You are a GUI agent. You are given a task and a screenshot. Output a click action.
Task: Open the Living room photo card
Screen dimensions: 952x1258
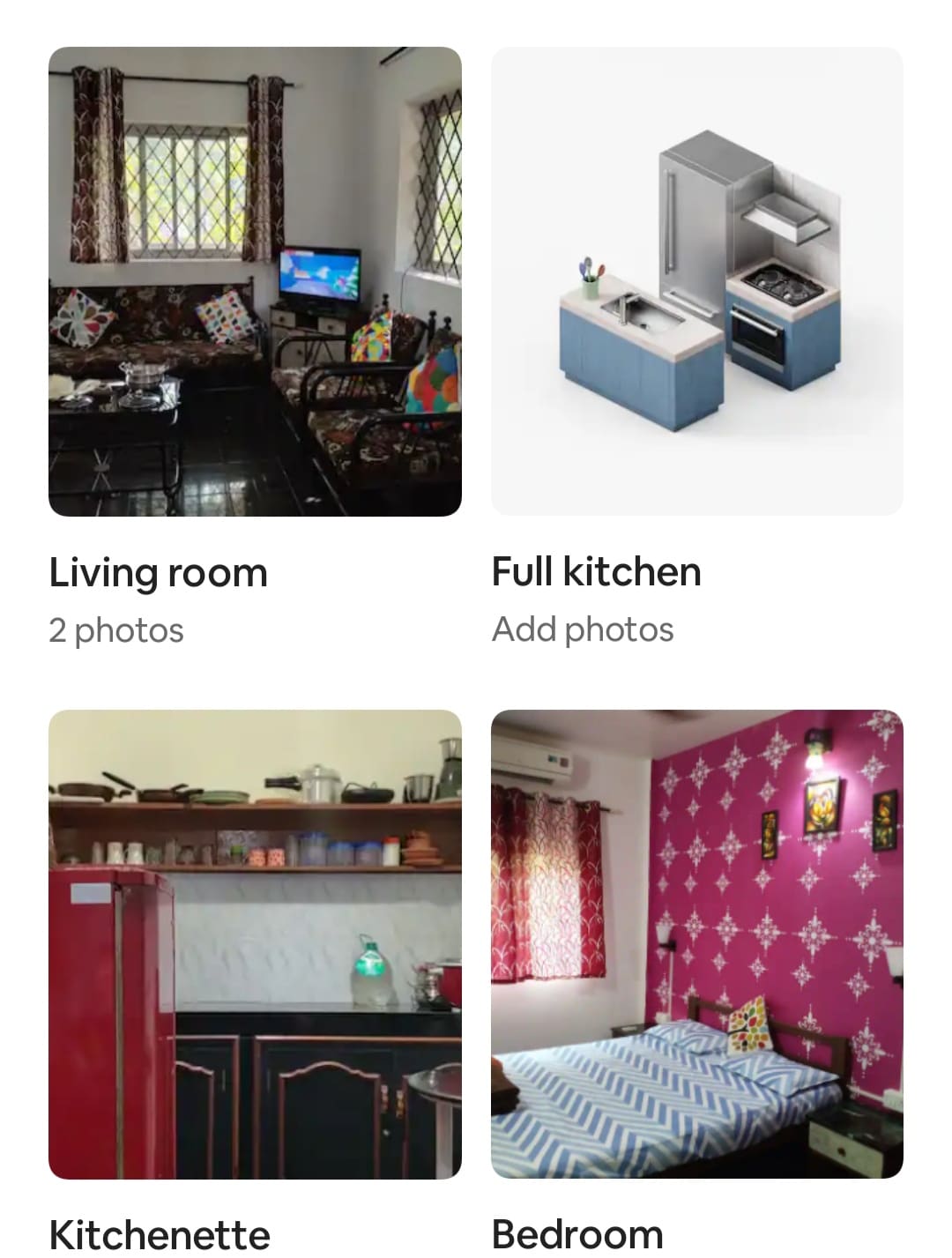pos(255,281)
